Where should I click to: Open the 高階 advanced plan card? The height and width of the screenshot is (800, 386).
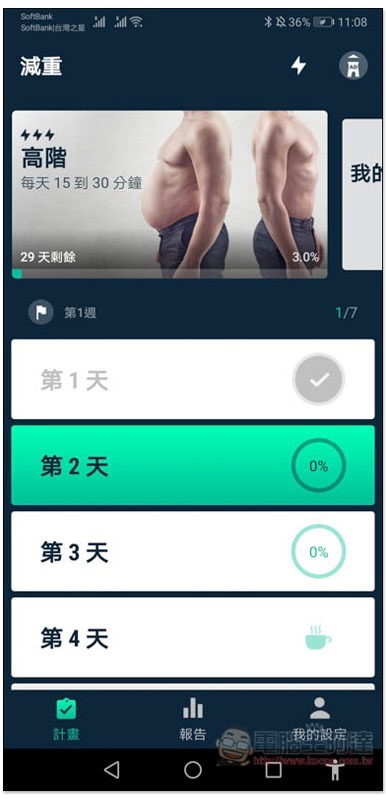[169, 194]
